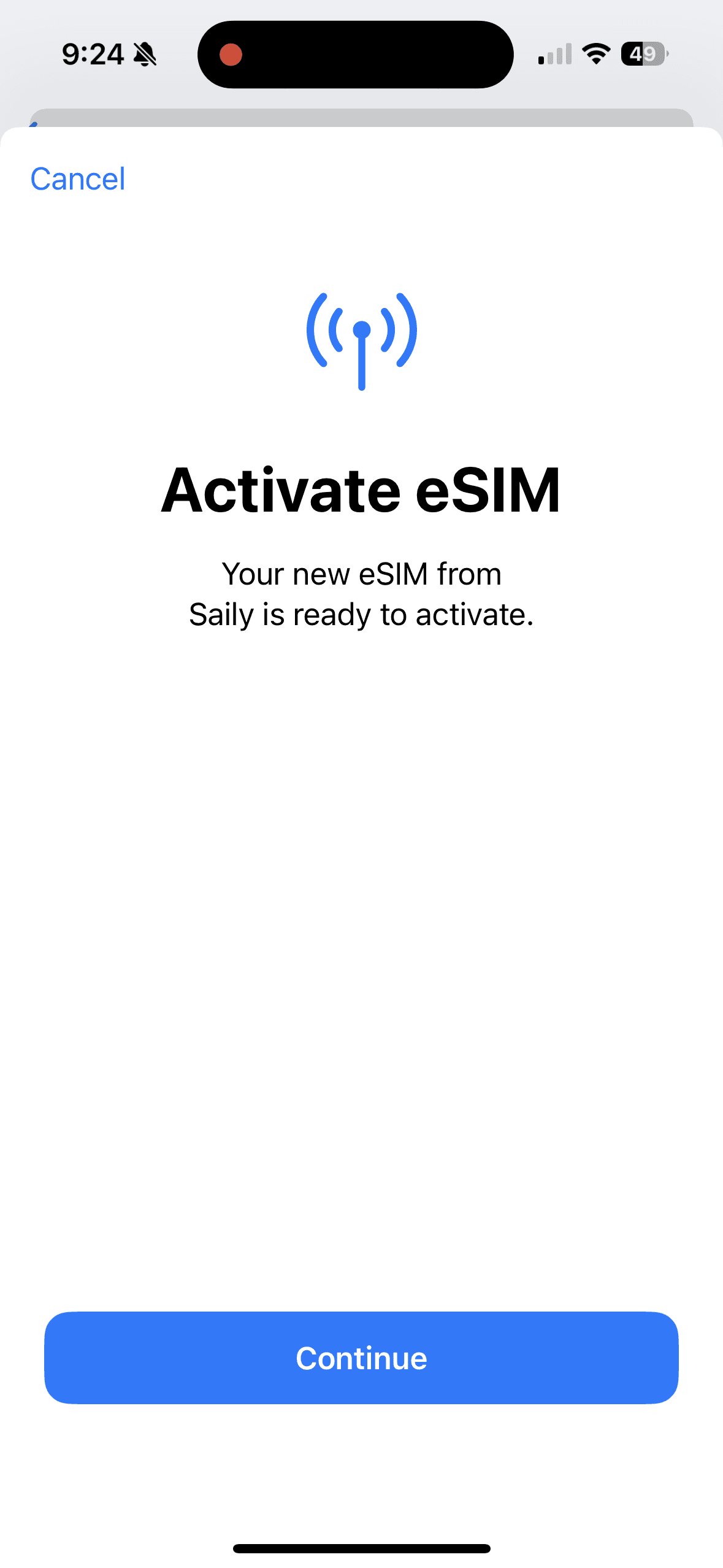Continue to activate the Saily eSIM
Screen dimensions: 723x1568
click(361, 1358)
